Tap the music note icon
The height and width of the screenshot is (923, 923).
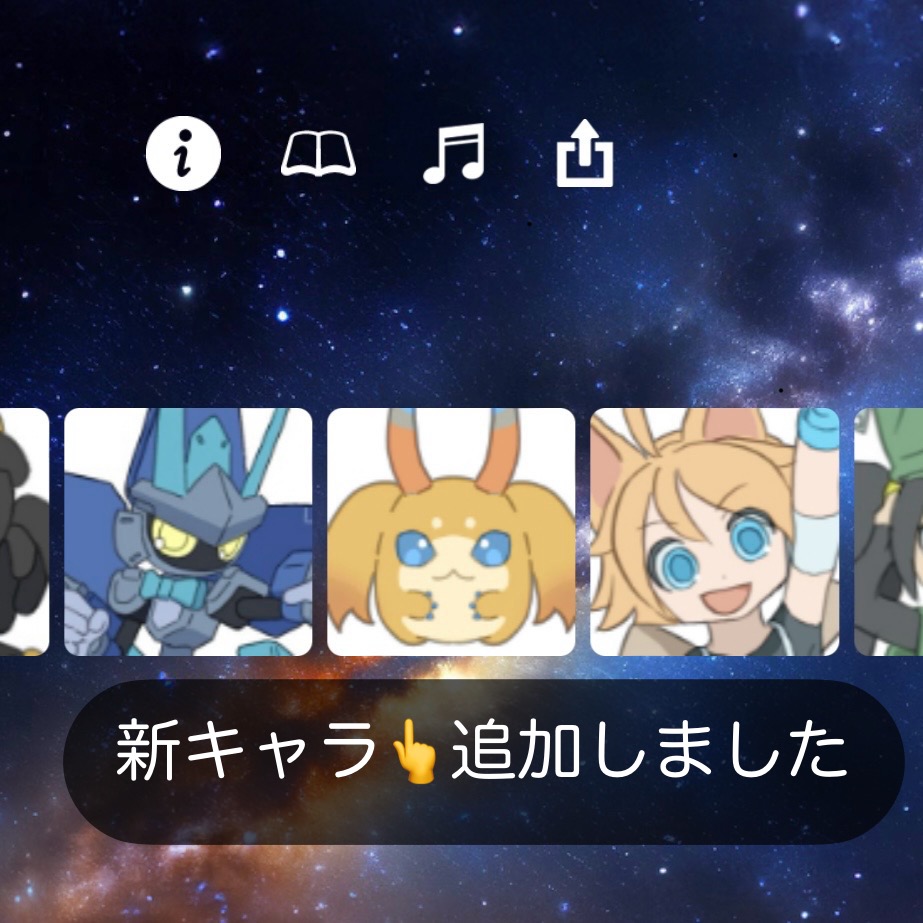tap(453, 155)
